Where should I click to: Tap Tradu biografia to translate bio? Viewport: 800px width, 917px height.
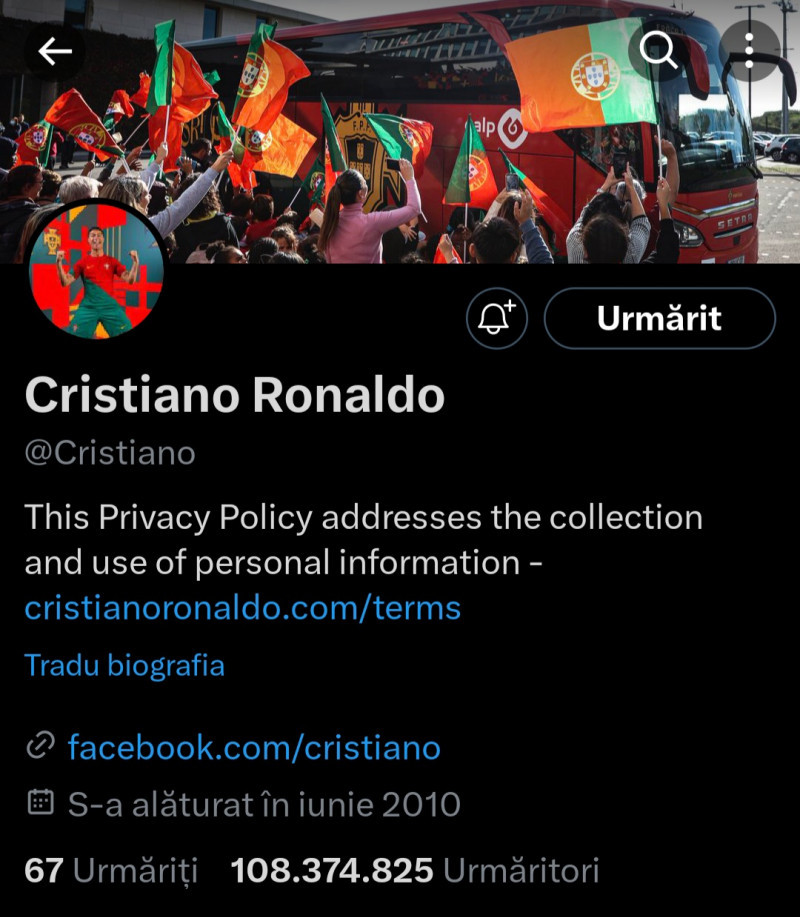[x=124, y=665]
